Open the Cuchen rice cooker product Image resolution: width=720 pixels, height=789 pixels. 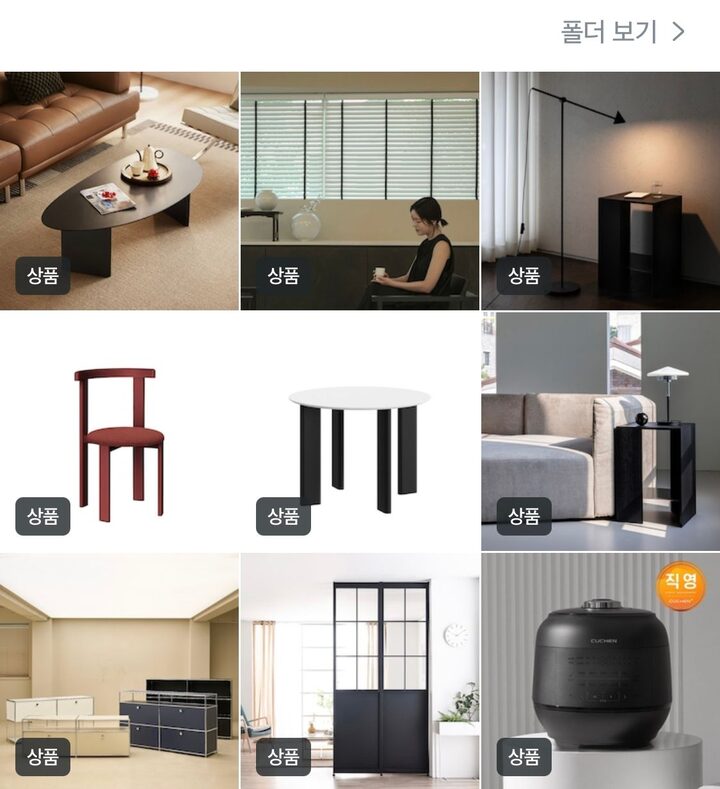coord(600,672)
